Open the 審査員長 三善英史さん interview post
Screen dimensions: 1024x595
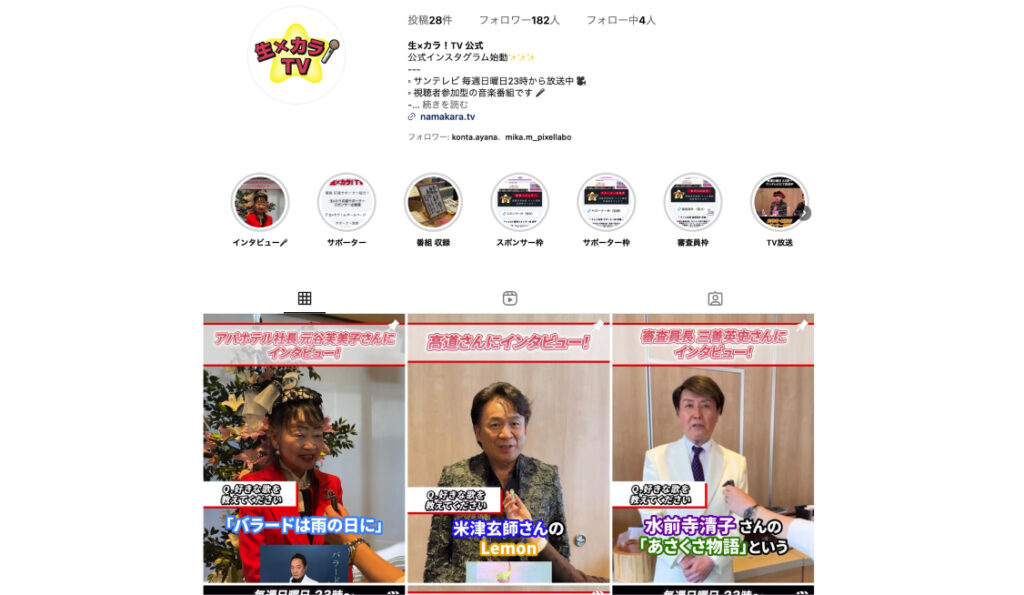713,450
